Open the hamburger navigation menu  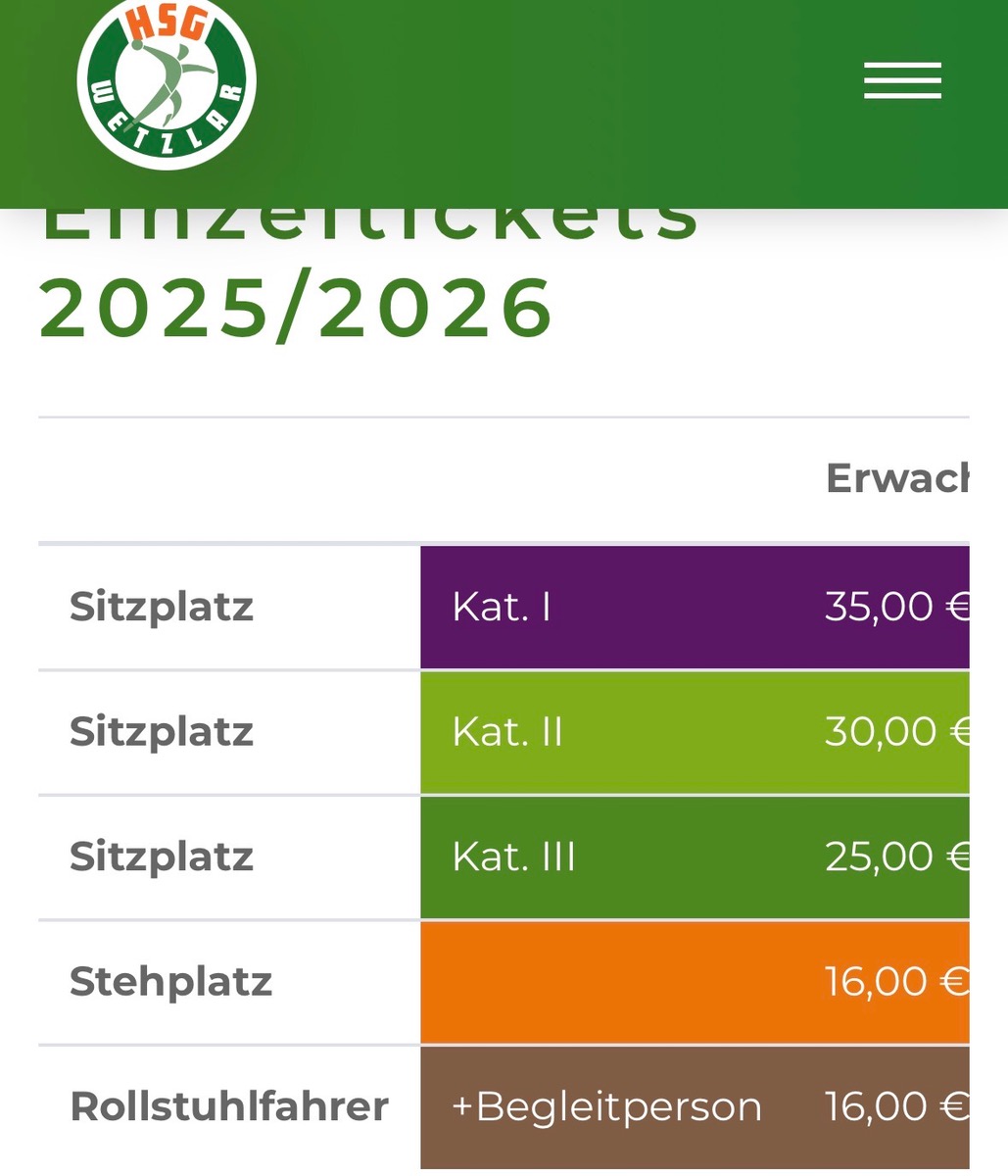(x=902, y=81)
